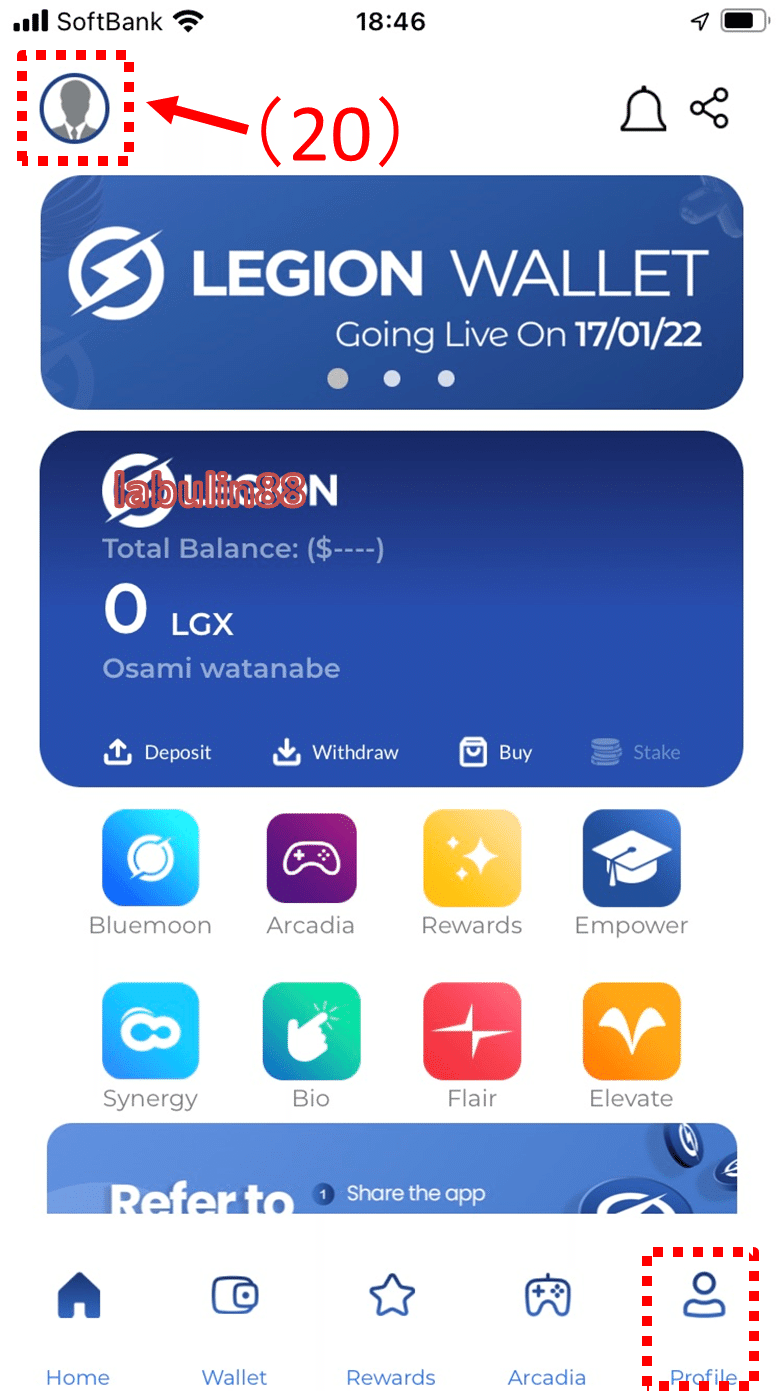Open the Refer to banner
The image size is (782, 1391).
[x=392, y=1168]
